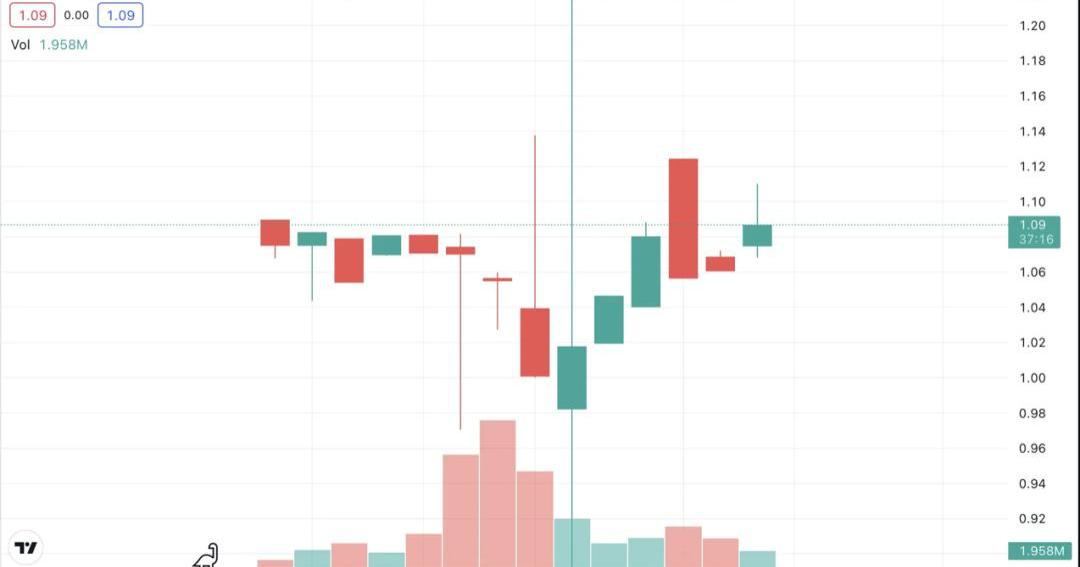Select the Vol indicator legend
This screenshot has width=1080, height=567.
(x=21, y=44)
